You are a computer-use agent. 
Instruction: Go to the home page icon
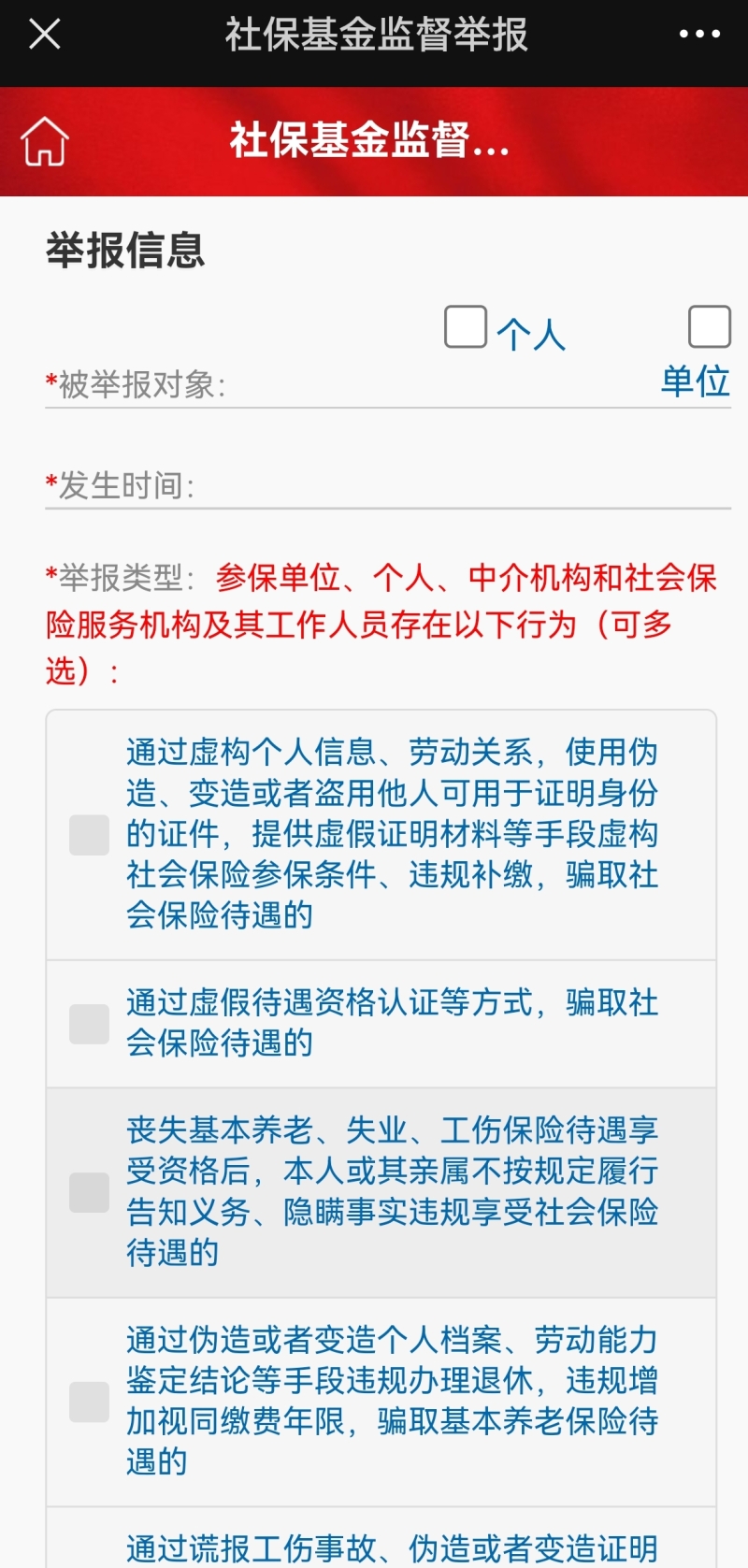[45, 142]
